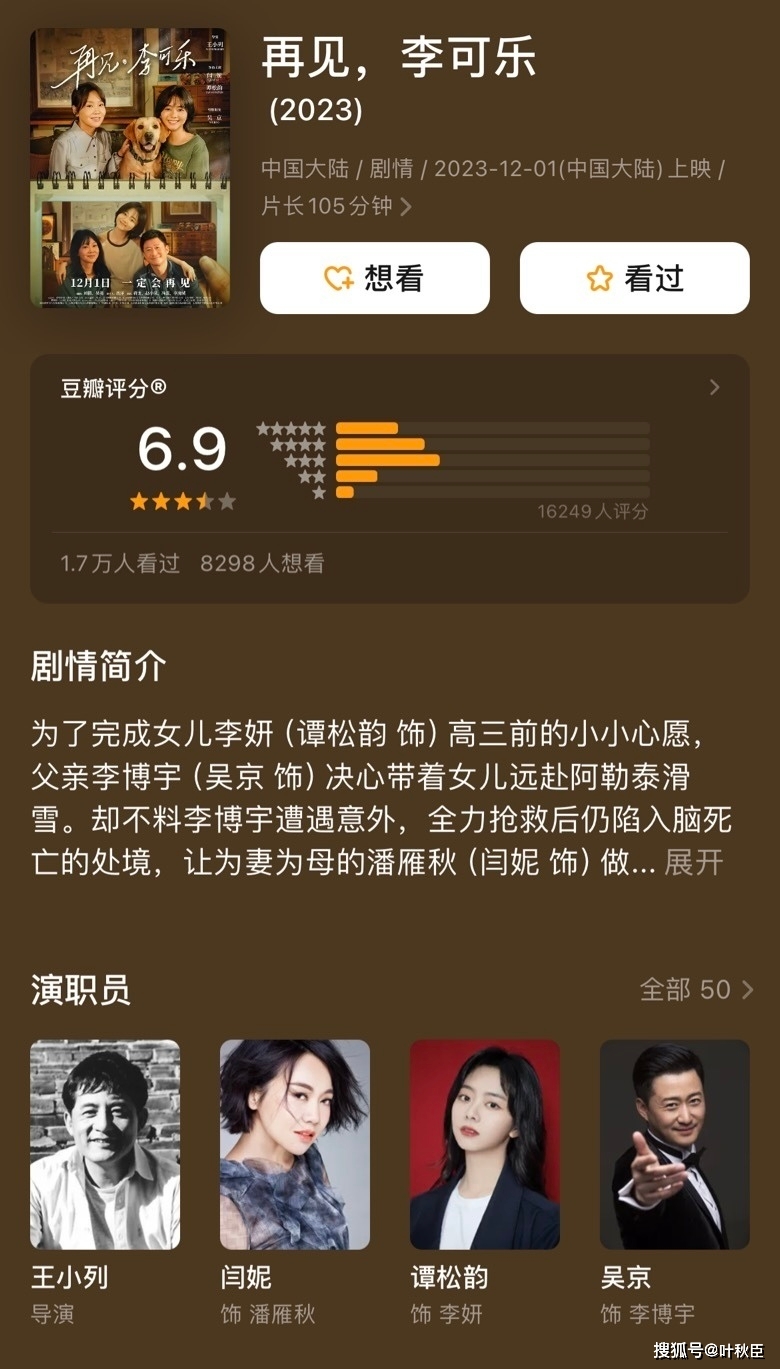Open director 王小列's profile
The height and width of the screenshot is (1369, 780).
pyautogui.click(x=105, y=1144)
